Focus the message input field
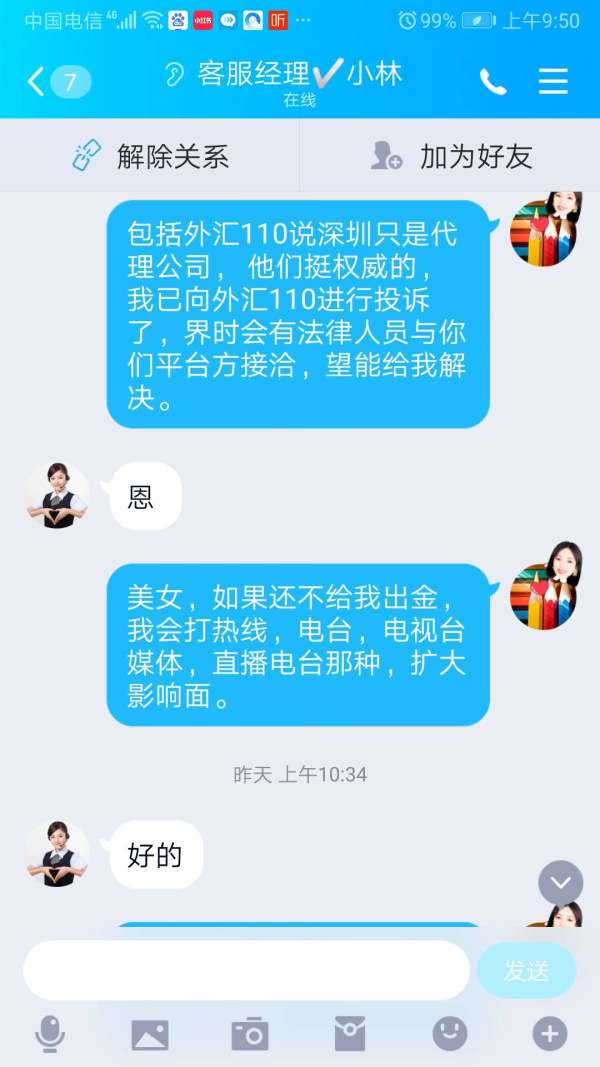The width and height of the screenshot is (600, 1067). [x=246, y=970]
